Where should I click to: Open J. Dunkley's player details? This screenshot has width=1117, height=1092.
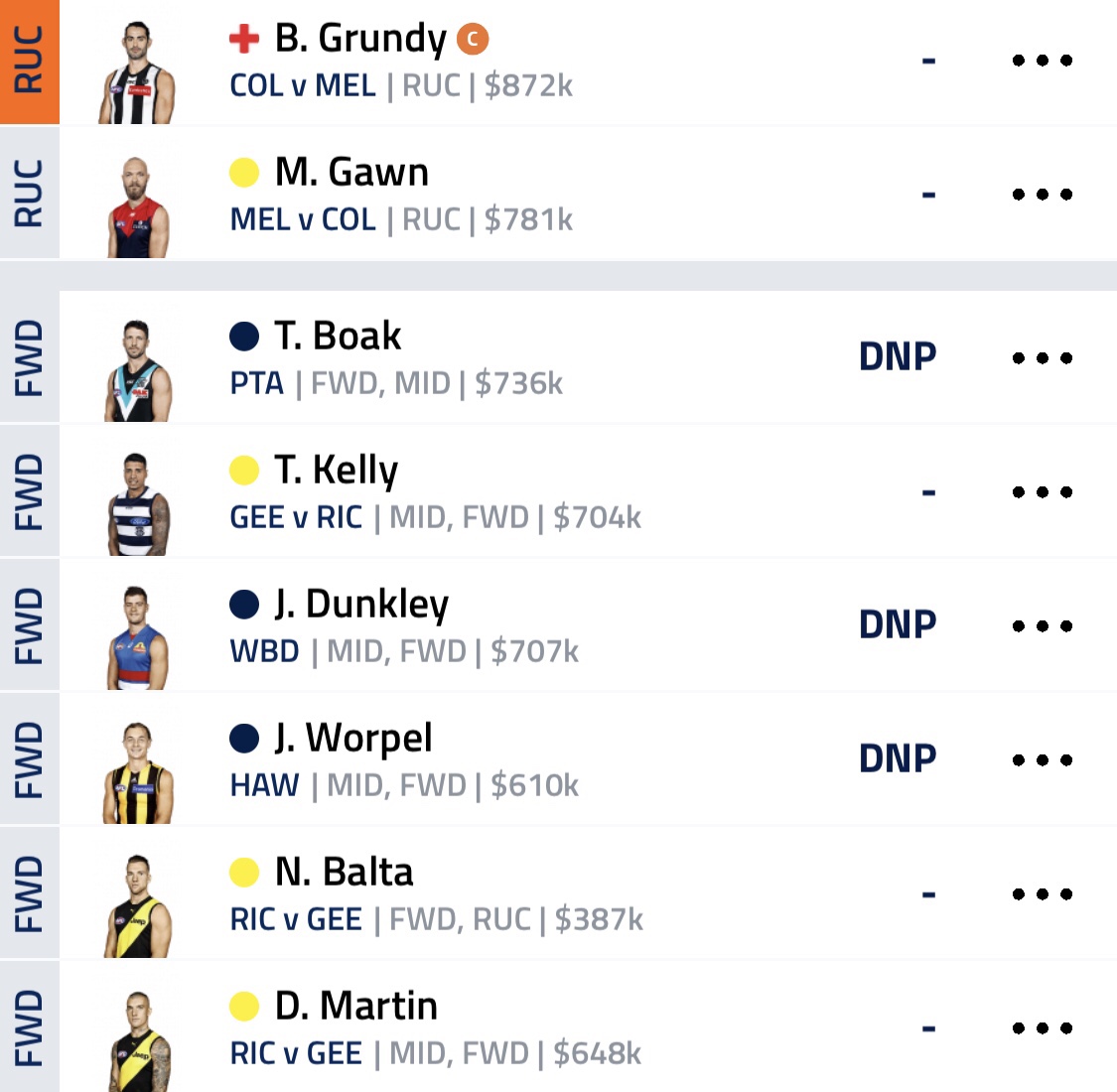(x=361, y=606)
